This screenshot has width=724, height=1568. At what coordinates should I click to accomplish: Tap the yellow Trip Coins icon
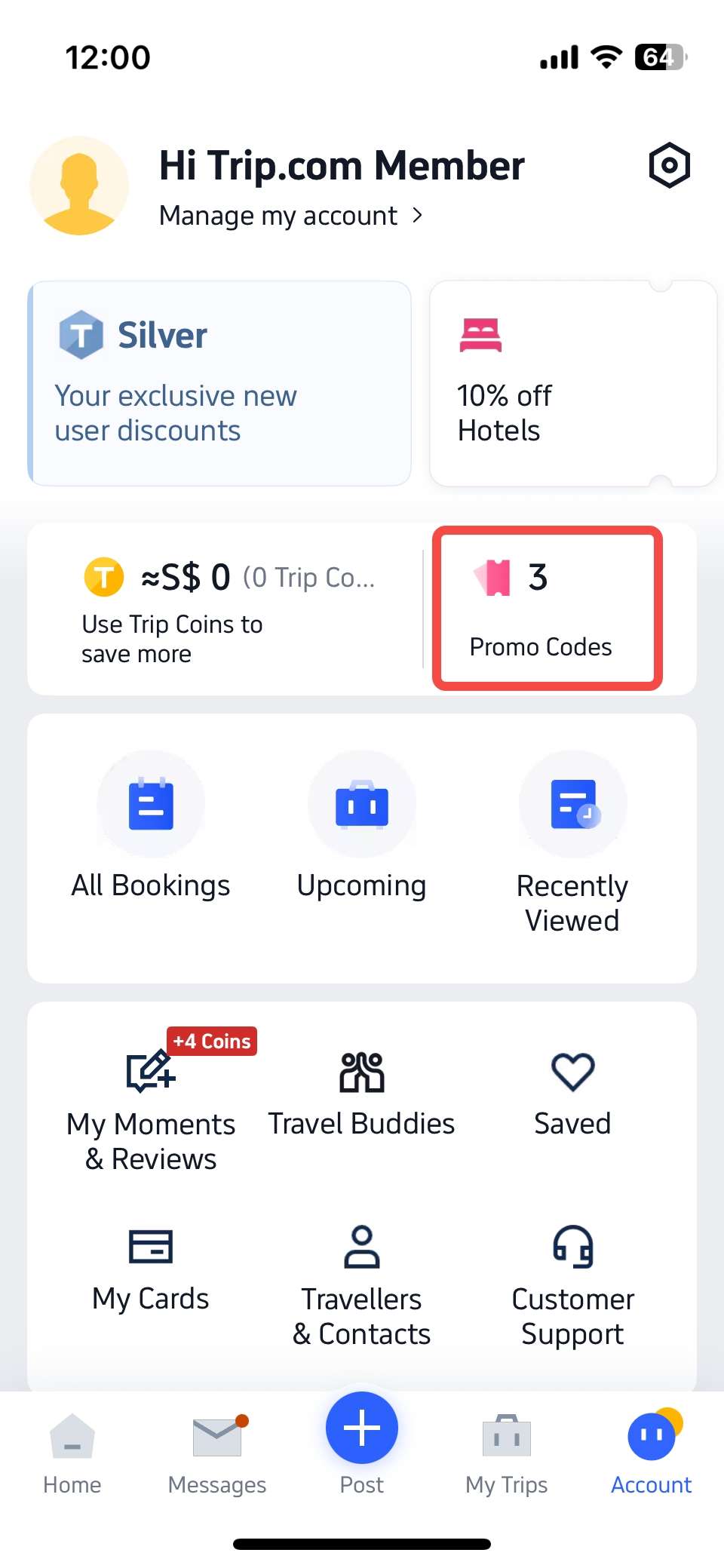click(103, 577)
